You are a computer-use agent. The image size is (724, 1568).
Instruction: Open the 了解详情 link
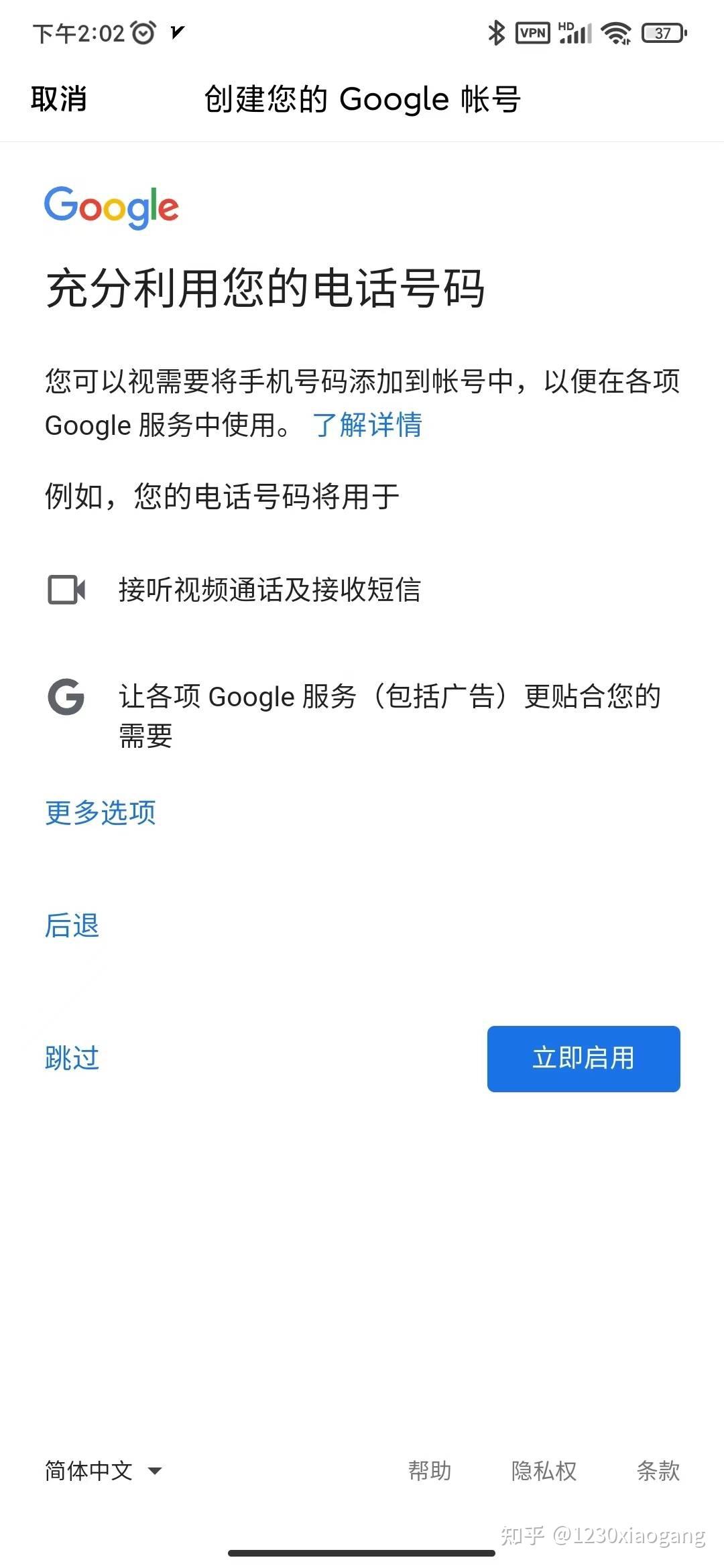click(x=367, y=425)
